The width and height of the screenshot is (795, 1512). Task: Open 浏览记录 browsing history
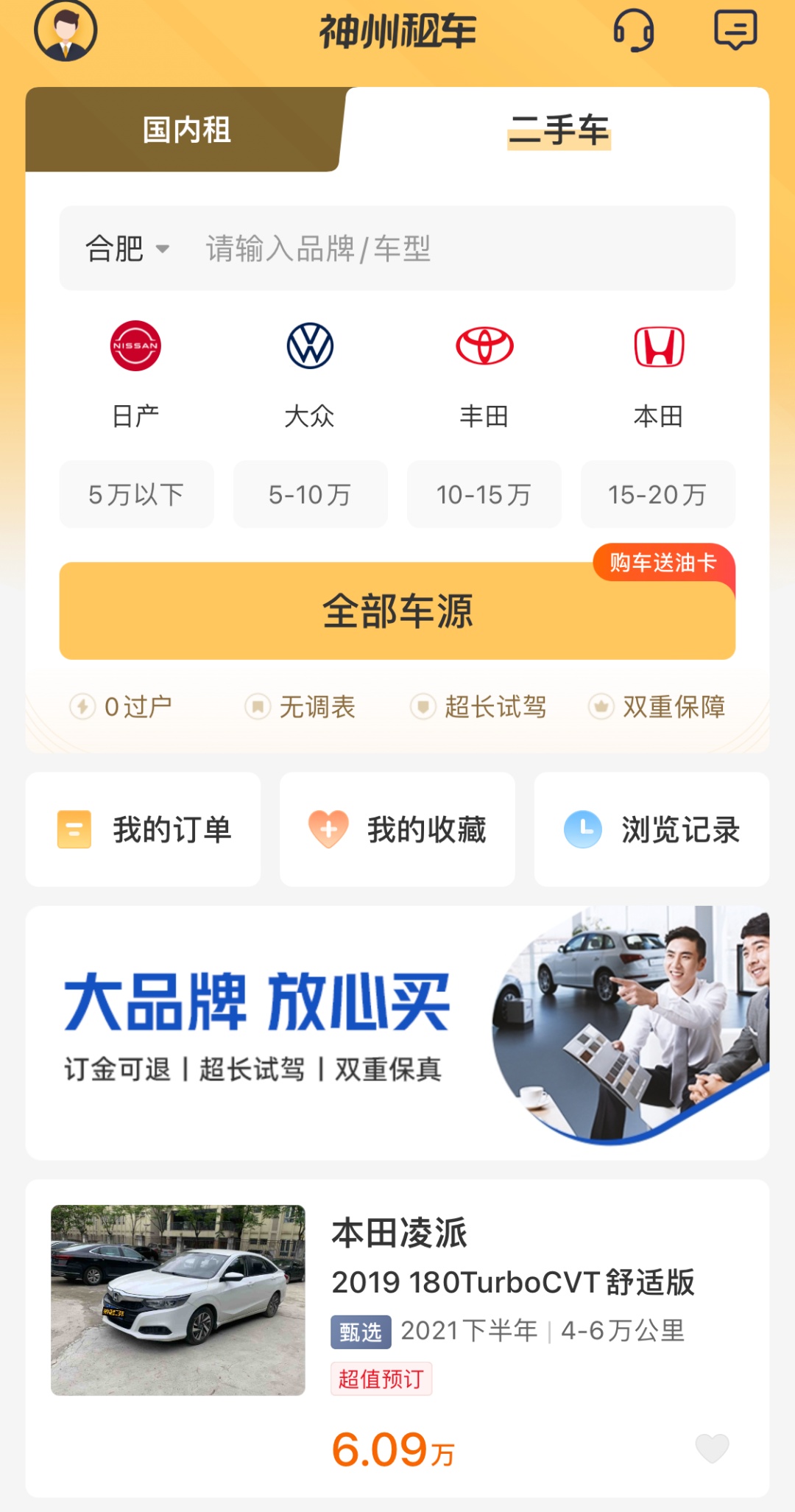(x=651, y=829)
